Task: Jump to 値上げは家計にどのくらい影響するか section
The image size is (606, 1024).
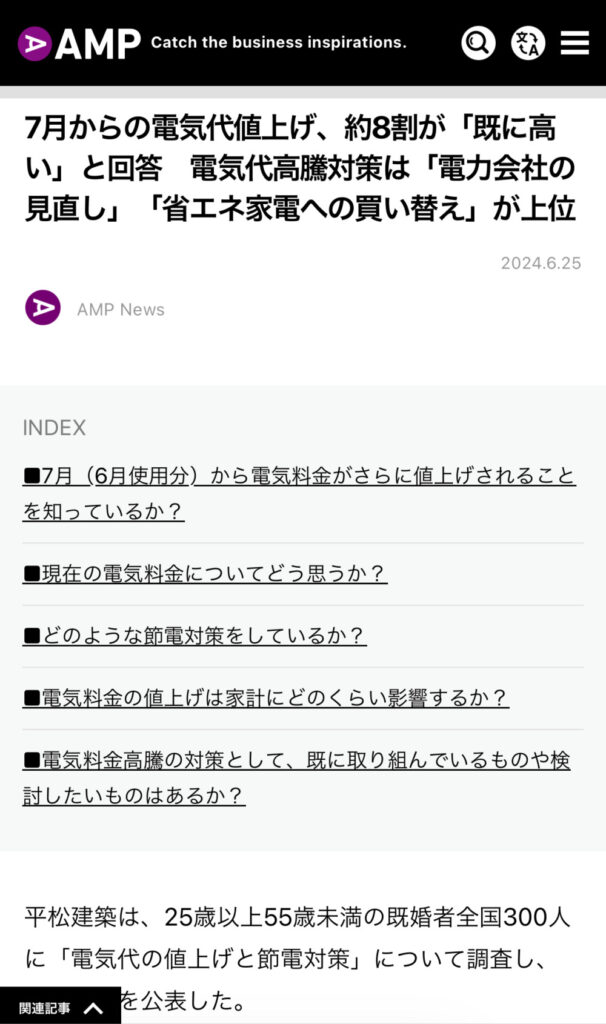Action: pyautogui.click(x=265, y=698)
